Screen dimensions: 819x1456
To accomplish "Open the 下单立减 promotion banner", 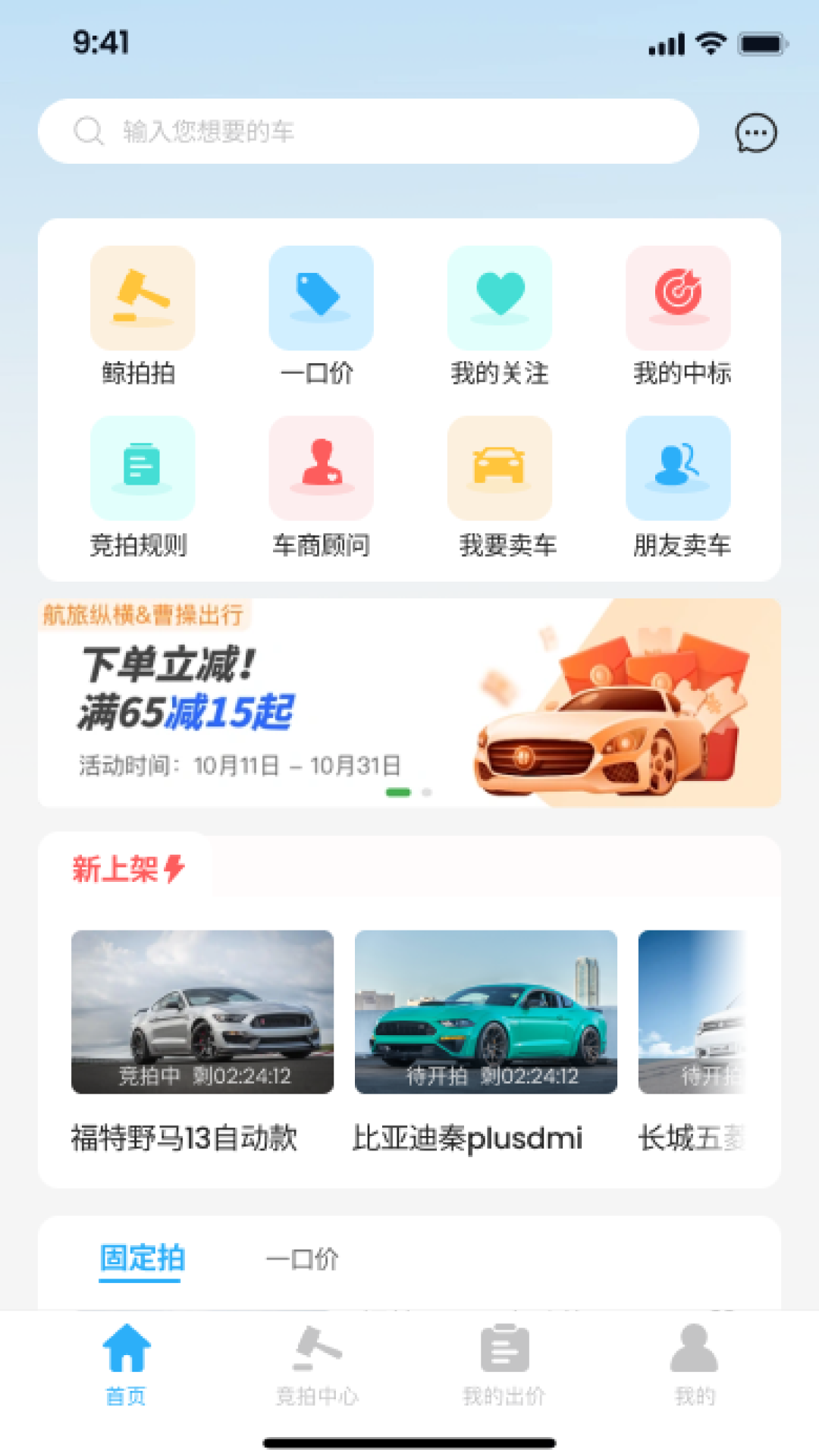I will pyautogui.click(x=409, y=703).
